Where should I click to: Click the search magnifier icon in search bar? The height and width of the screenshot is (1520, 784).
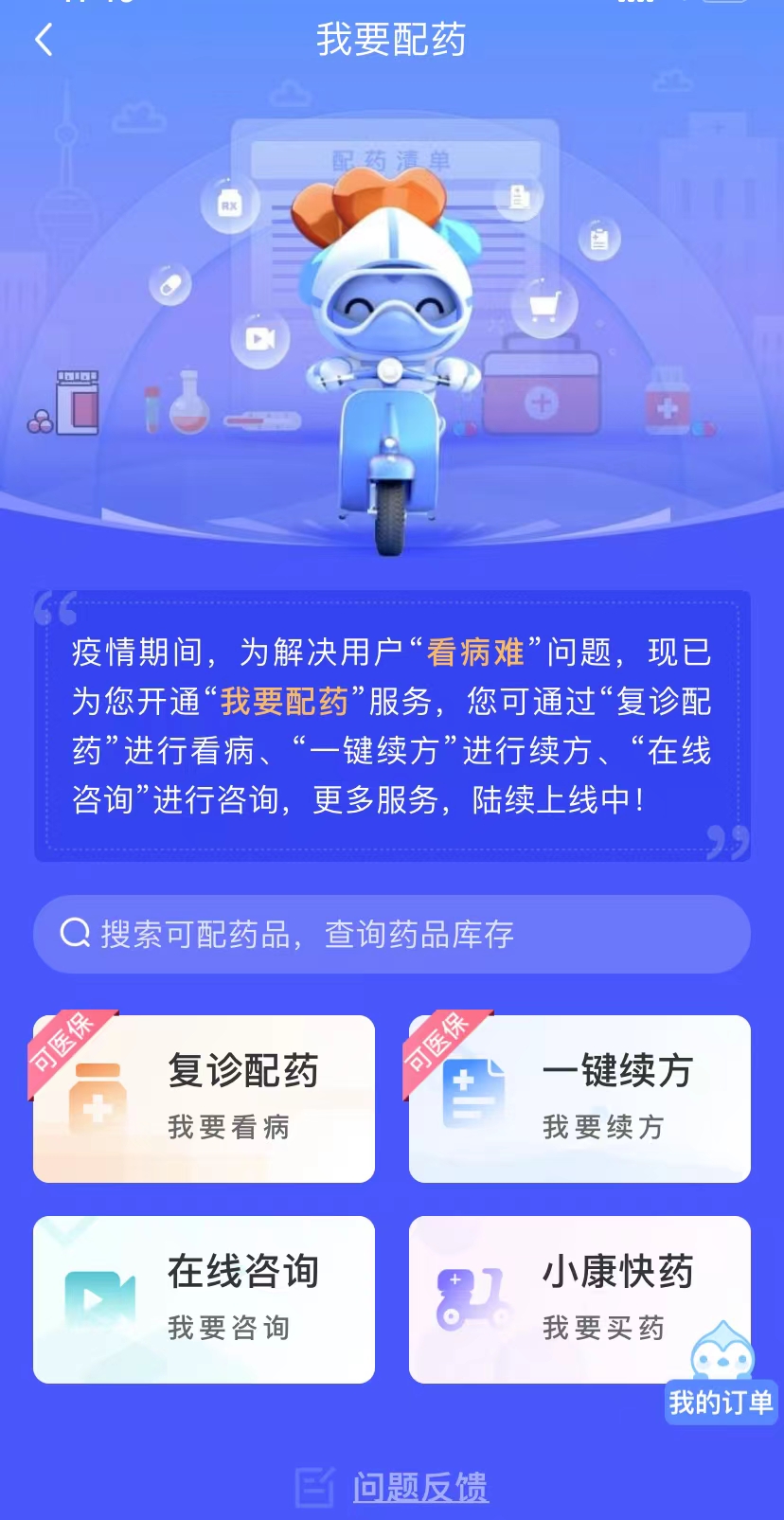(73, 934)
